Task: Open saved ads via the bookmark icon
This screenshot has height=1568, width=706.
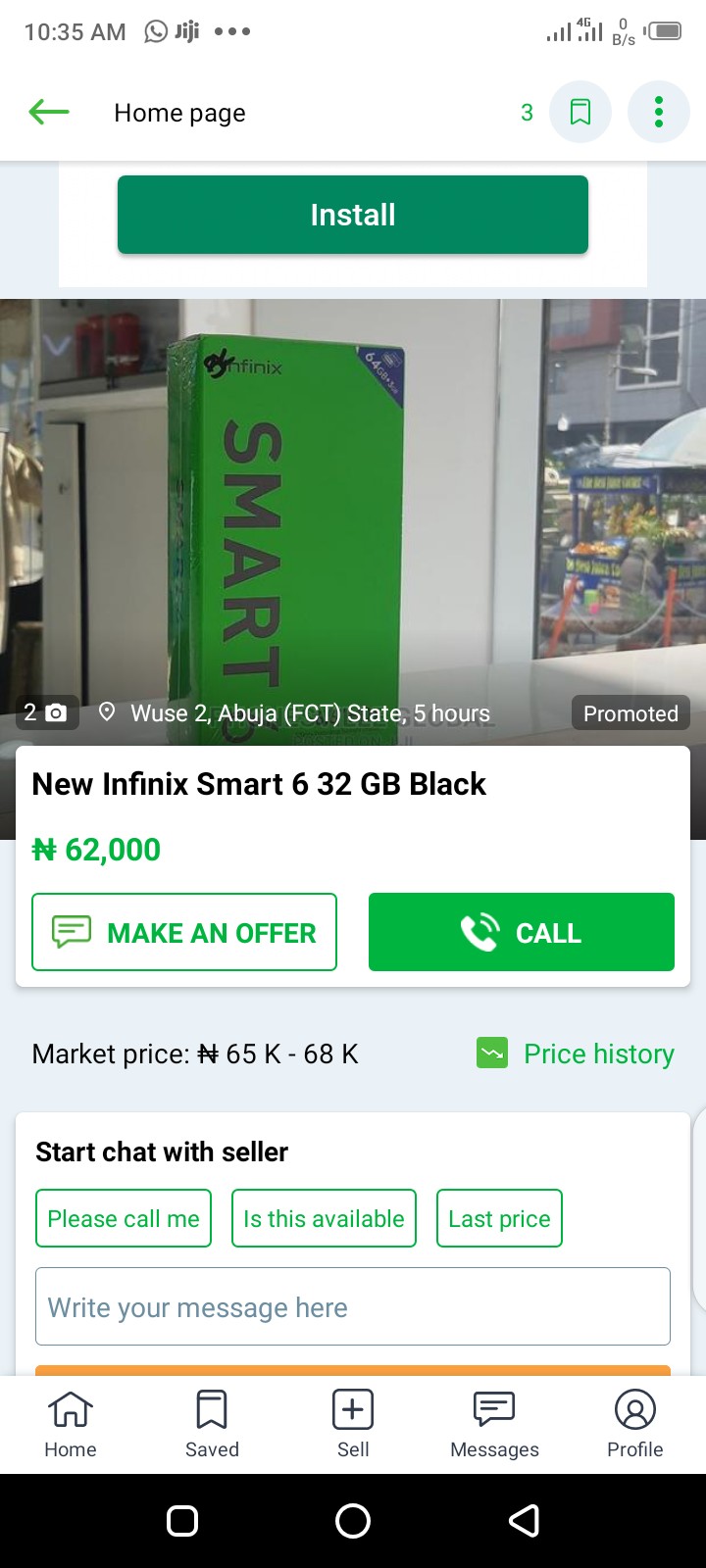Action: click(x=580, y=112)
